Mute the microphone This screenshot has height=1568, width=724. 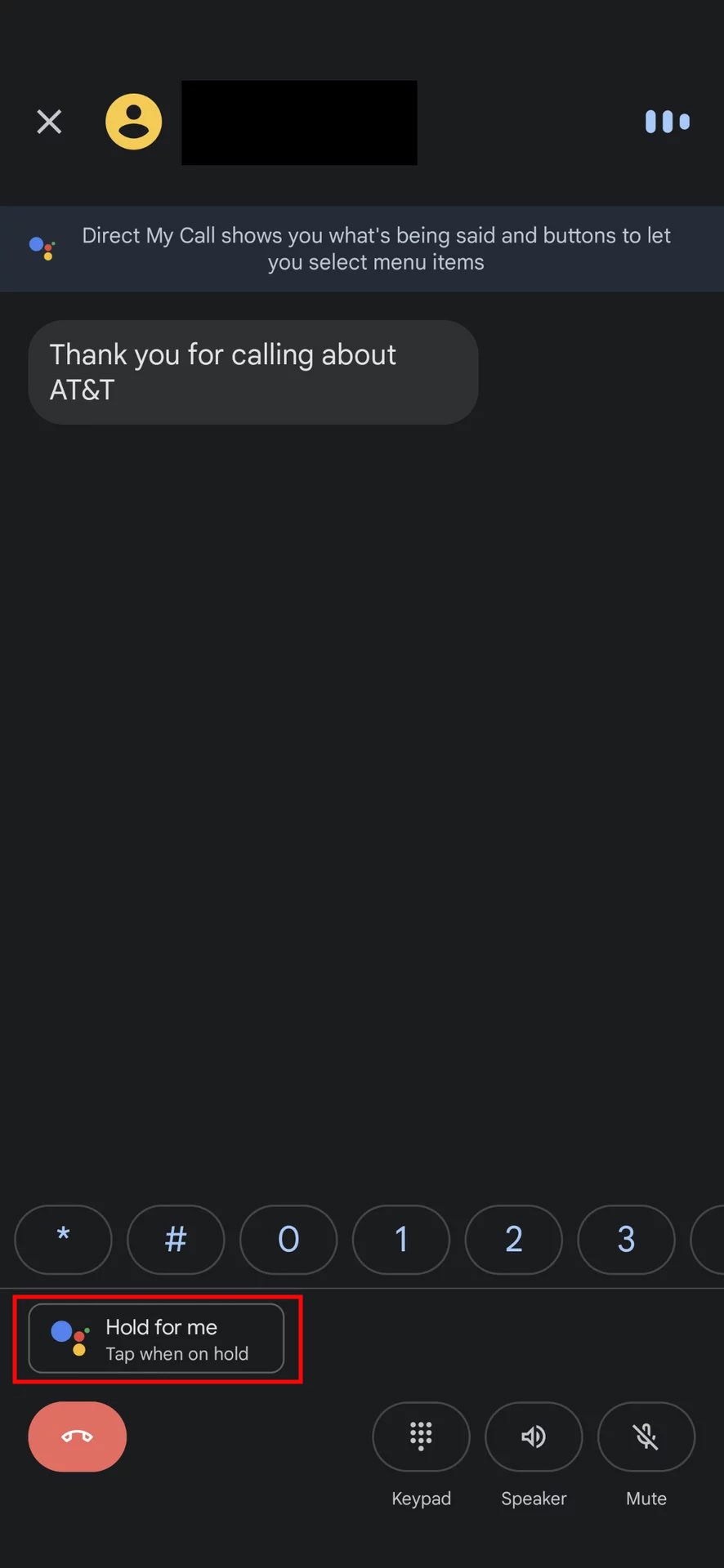click(646, 1437)
